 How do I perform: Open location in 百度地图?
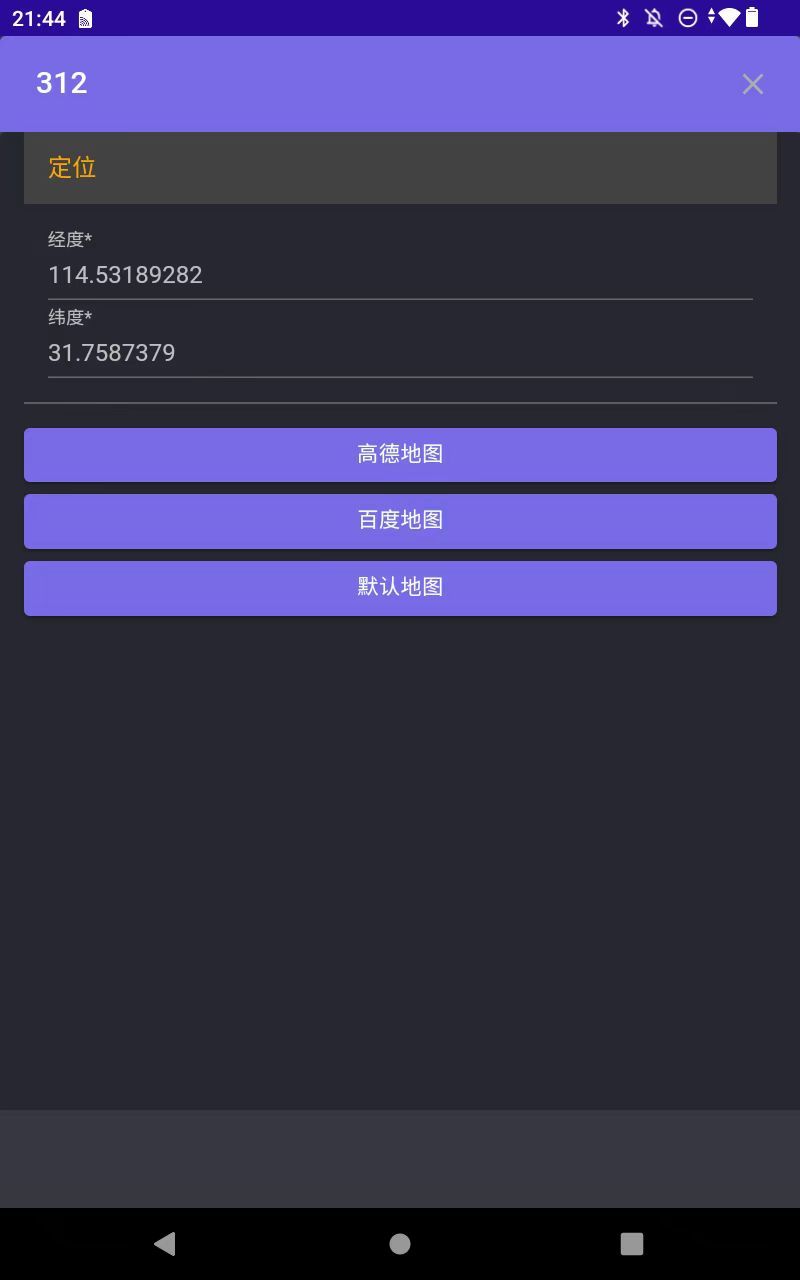(400, 520)
